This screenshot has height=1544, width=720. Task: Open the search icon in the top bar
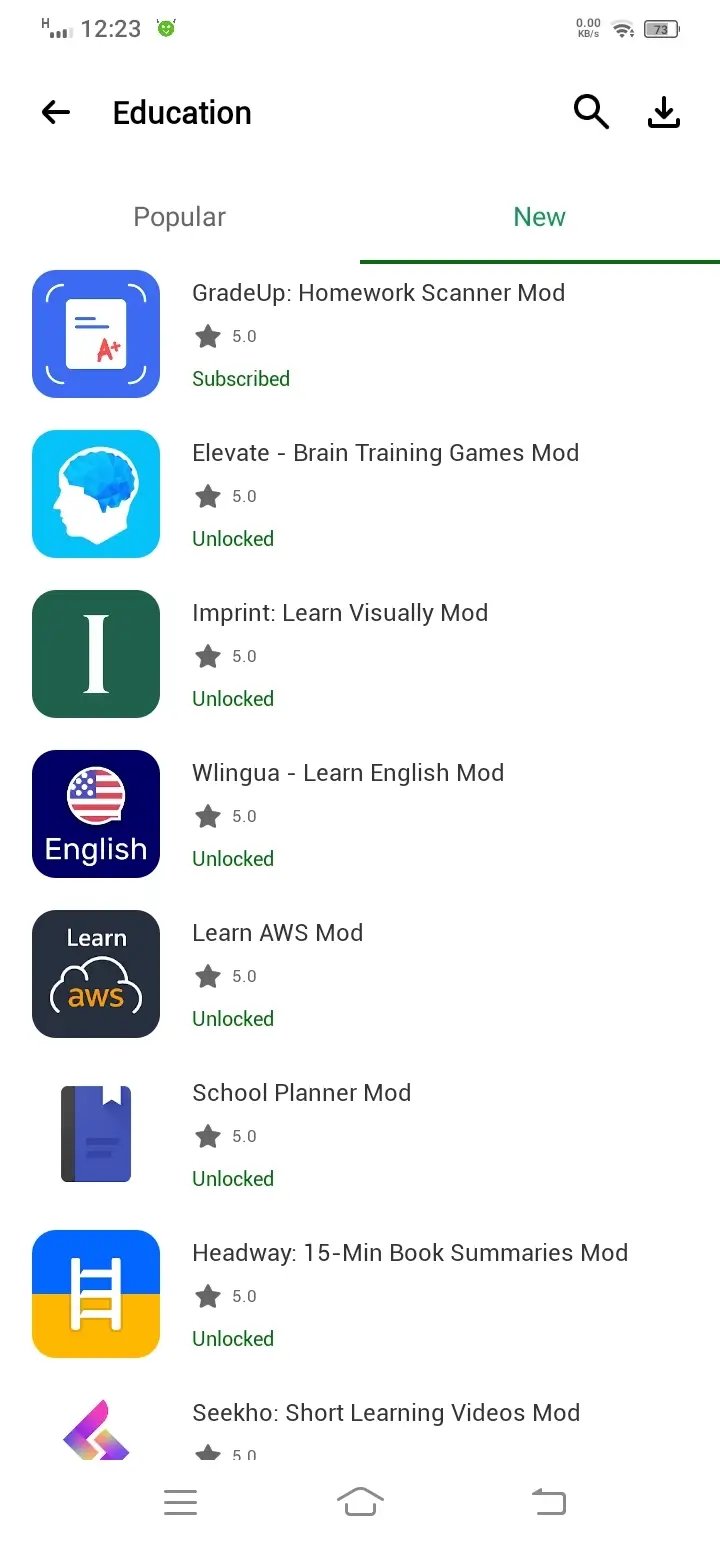591,112
